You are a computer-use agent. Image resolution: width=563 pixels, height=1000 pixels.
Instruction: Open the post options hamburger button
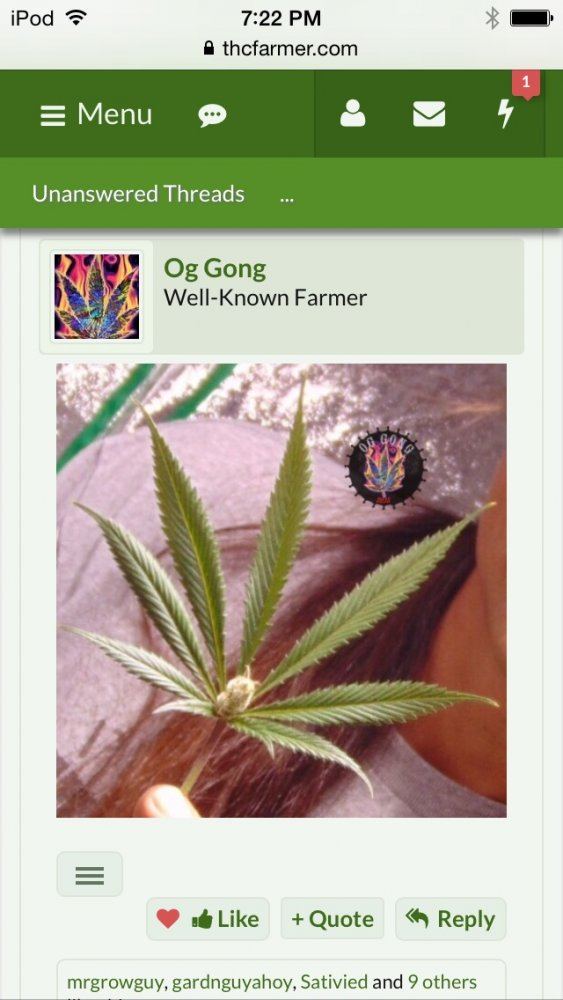(x=90, y=874)
